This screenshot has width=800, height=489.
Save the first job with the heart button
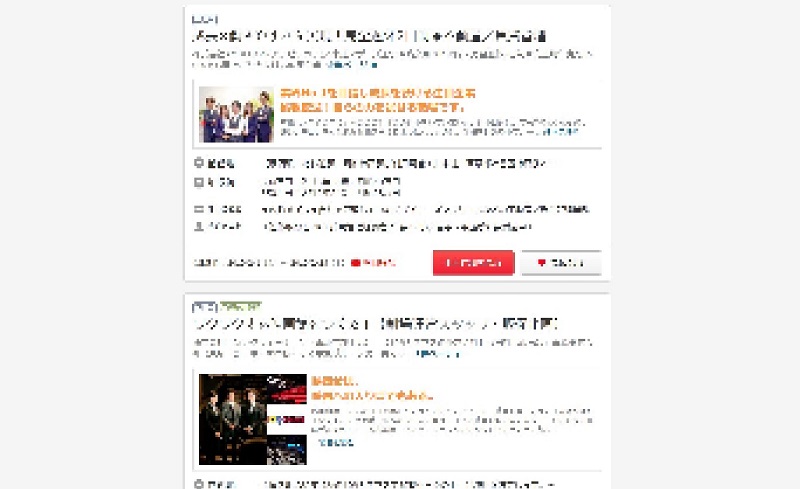(561, 263)
